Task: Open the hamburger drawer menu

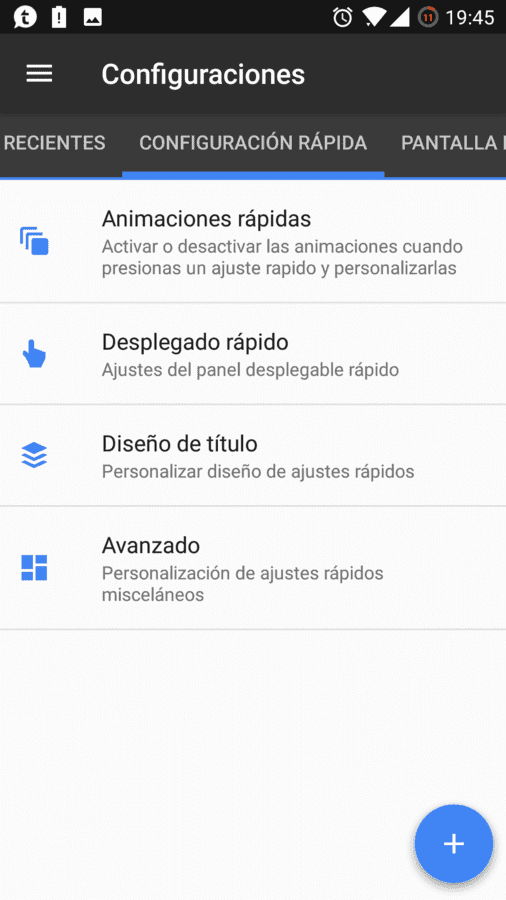Action: tap(39, 73)
